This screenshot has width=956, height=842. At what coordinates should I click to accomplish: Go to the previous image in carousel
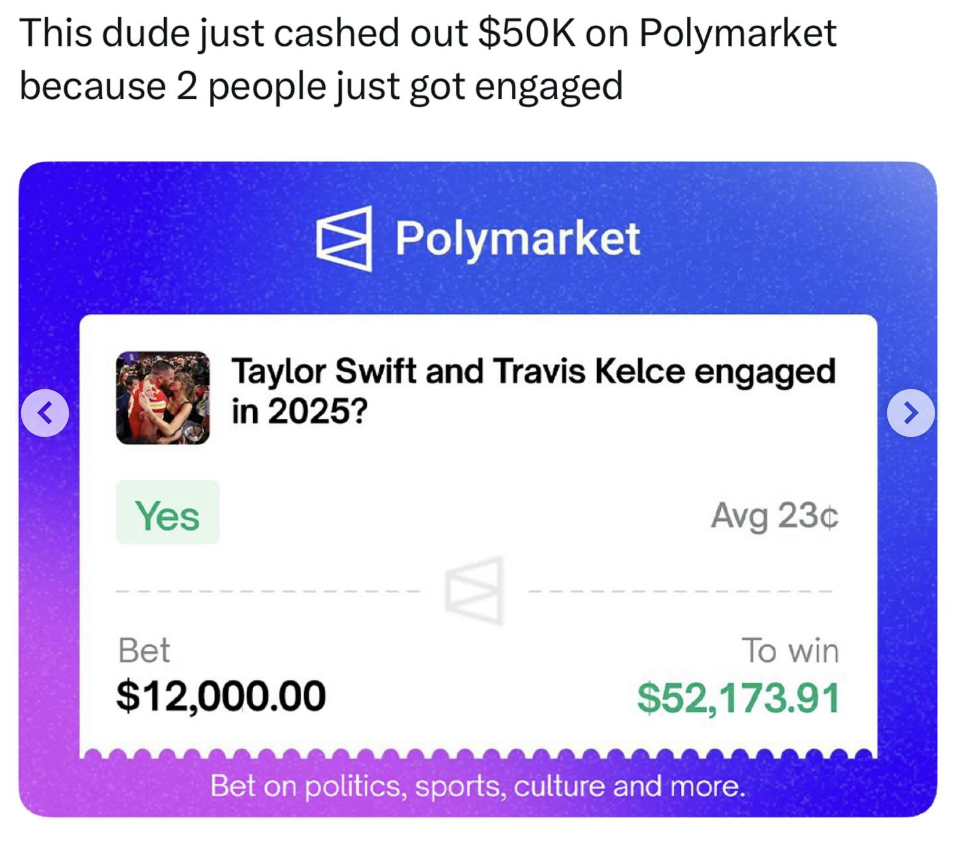[x=45, y=412]
